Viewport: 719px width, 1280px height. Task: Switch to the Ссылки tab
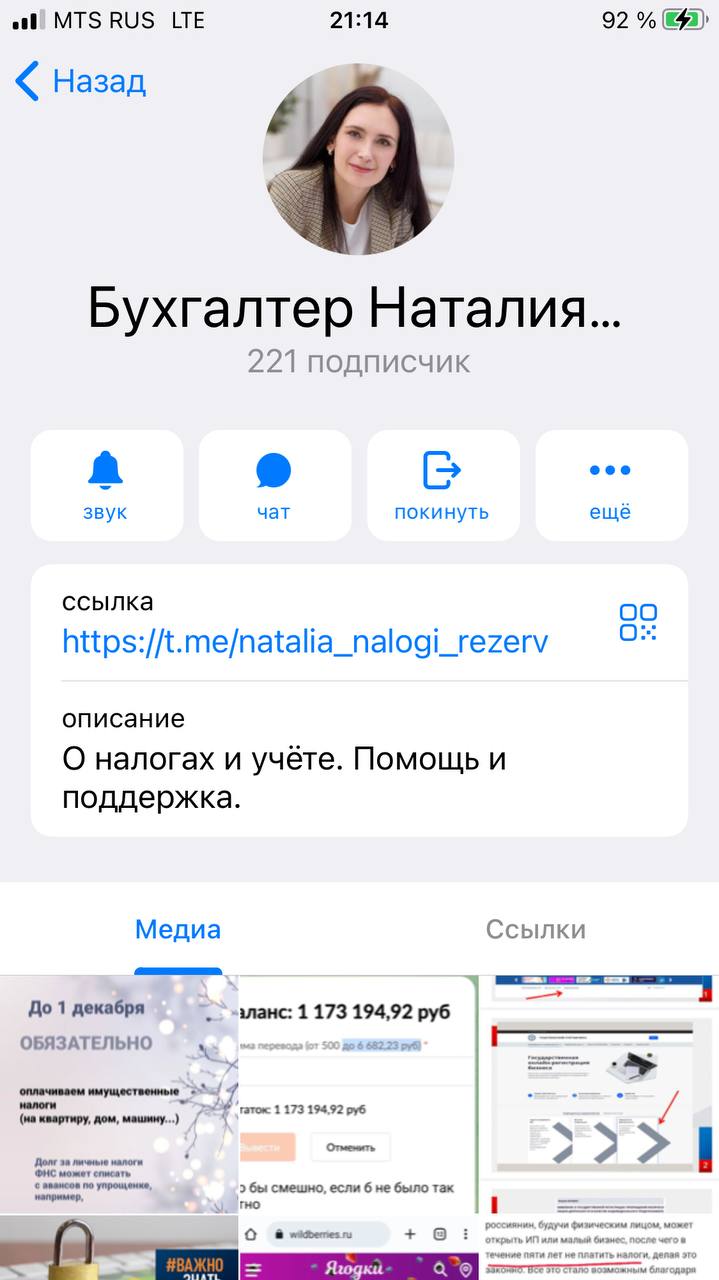pos(535,929)
